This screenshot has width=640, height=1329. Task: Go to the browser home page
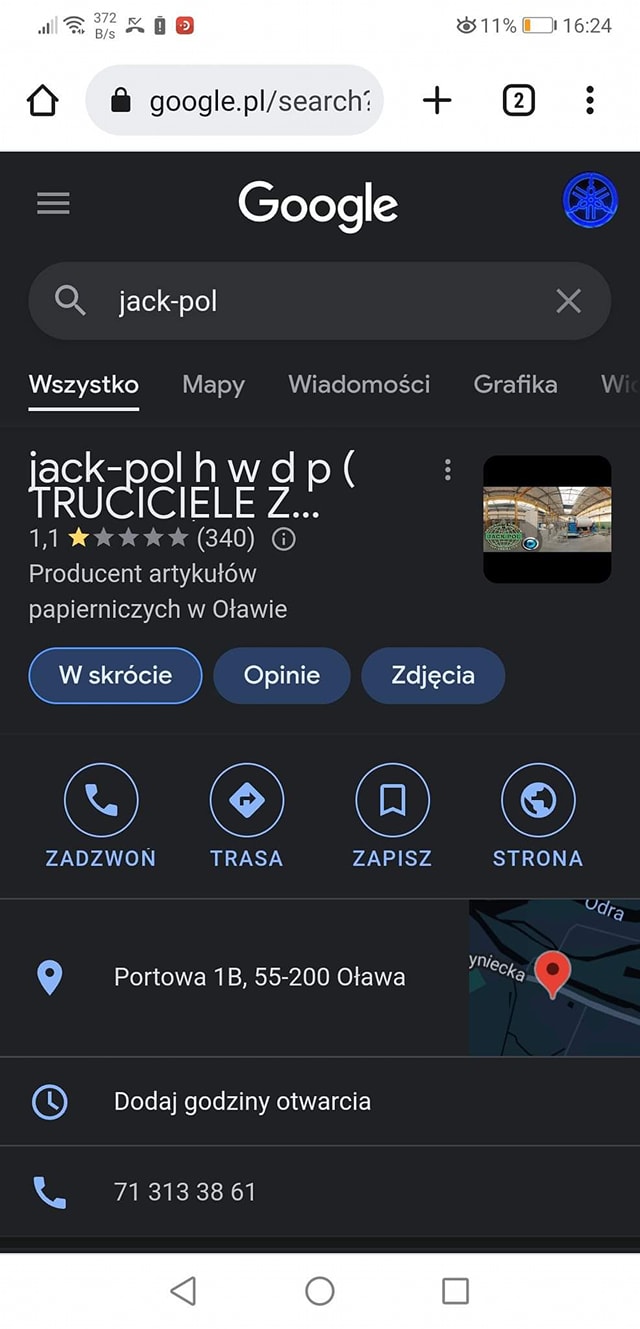(43, 101)
